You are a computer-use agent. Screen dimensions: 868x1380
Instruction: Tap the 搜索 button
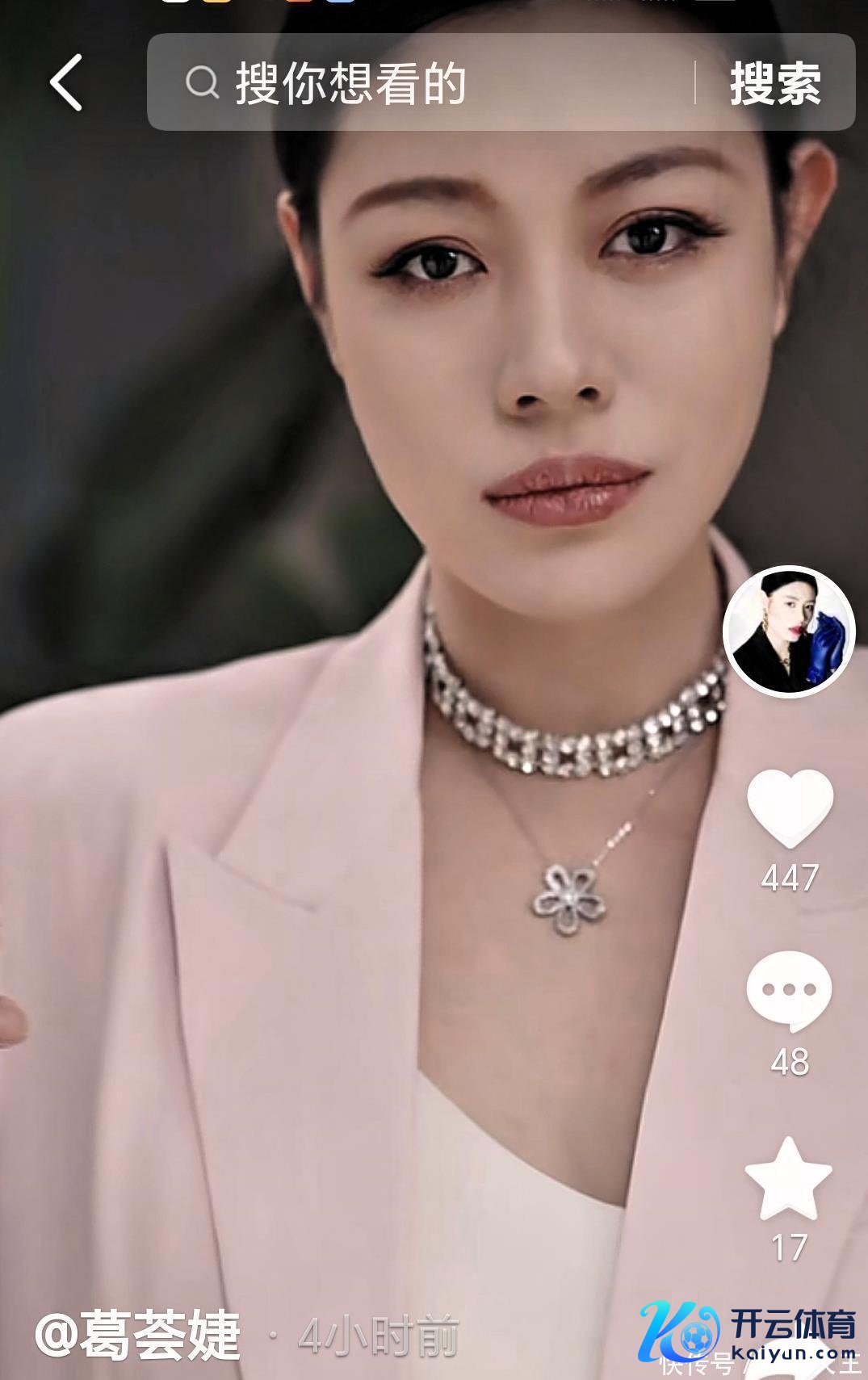point(775,83)
